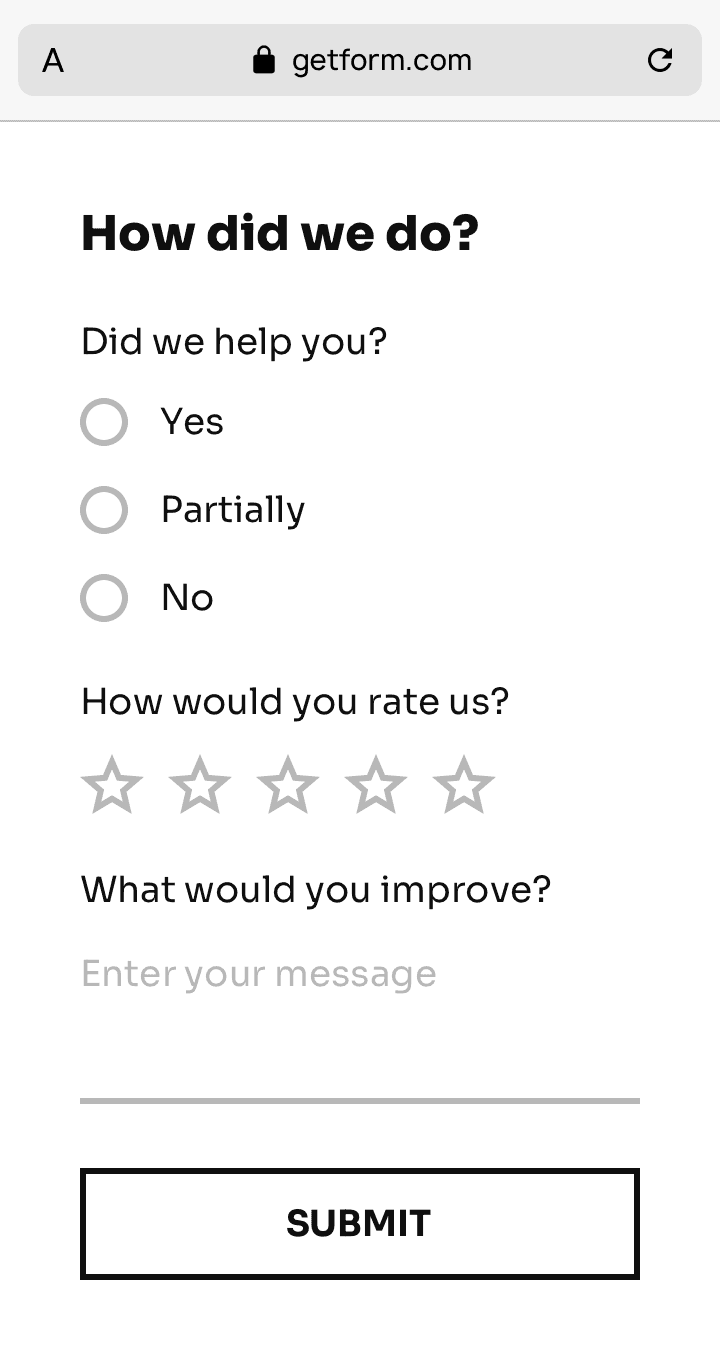Tap the How would you rate us text
Screen dimensions: 720x1360
click(x=295, y=701)
